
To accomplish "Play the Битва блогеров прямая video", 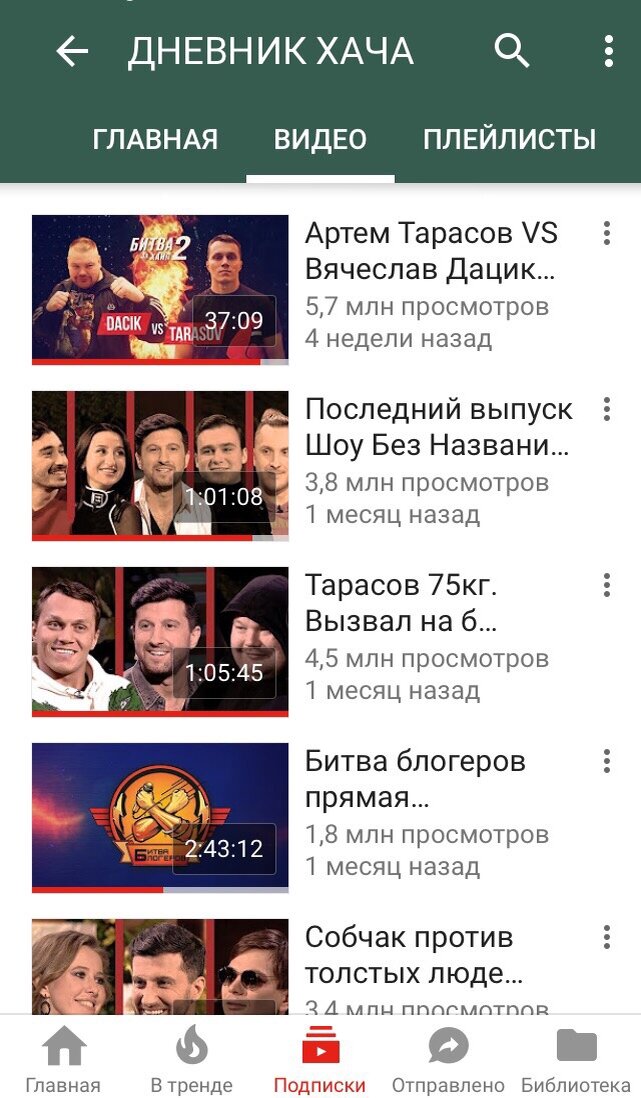I will point(160,817).
